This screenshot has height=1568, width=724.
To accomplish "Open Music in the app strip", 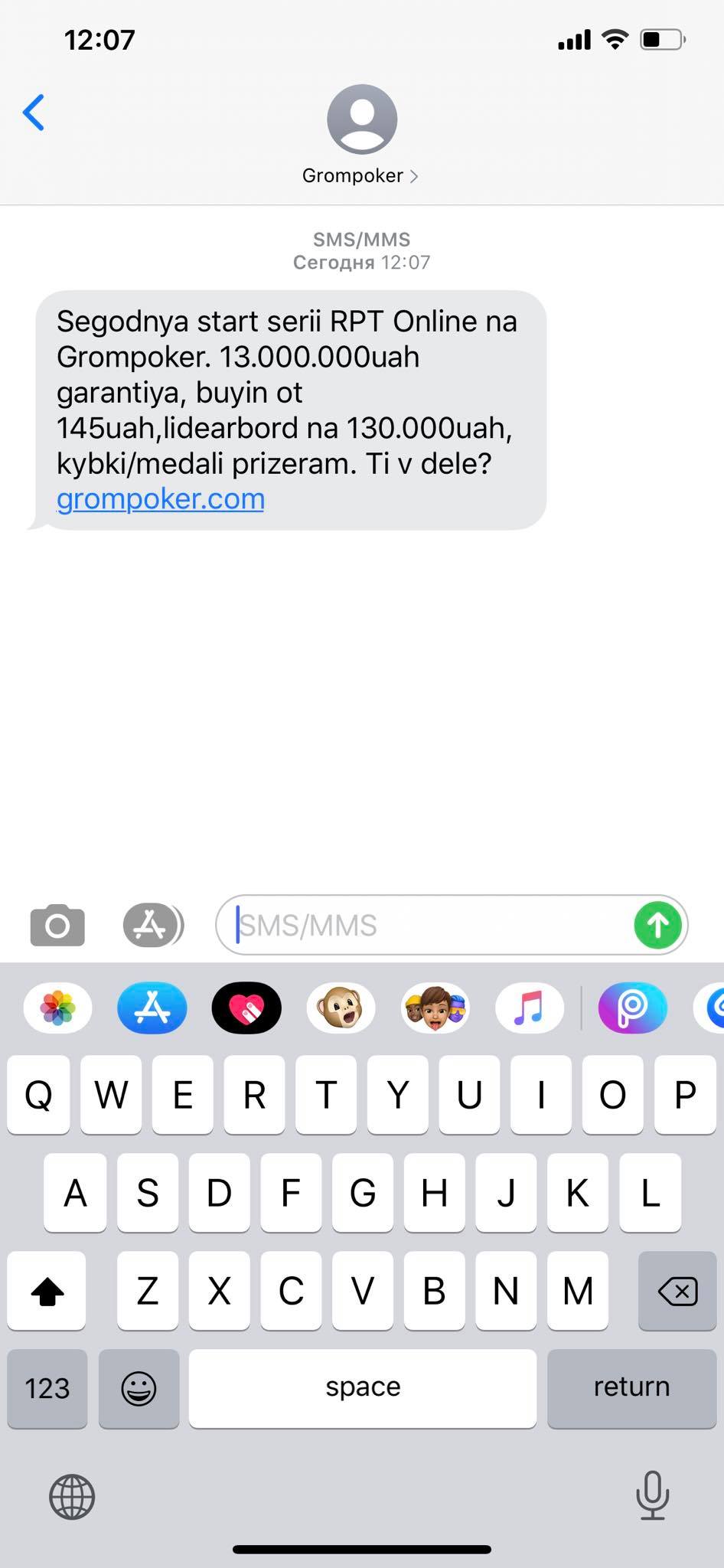I will coord(529,1008).
